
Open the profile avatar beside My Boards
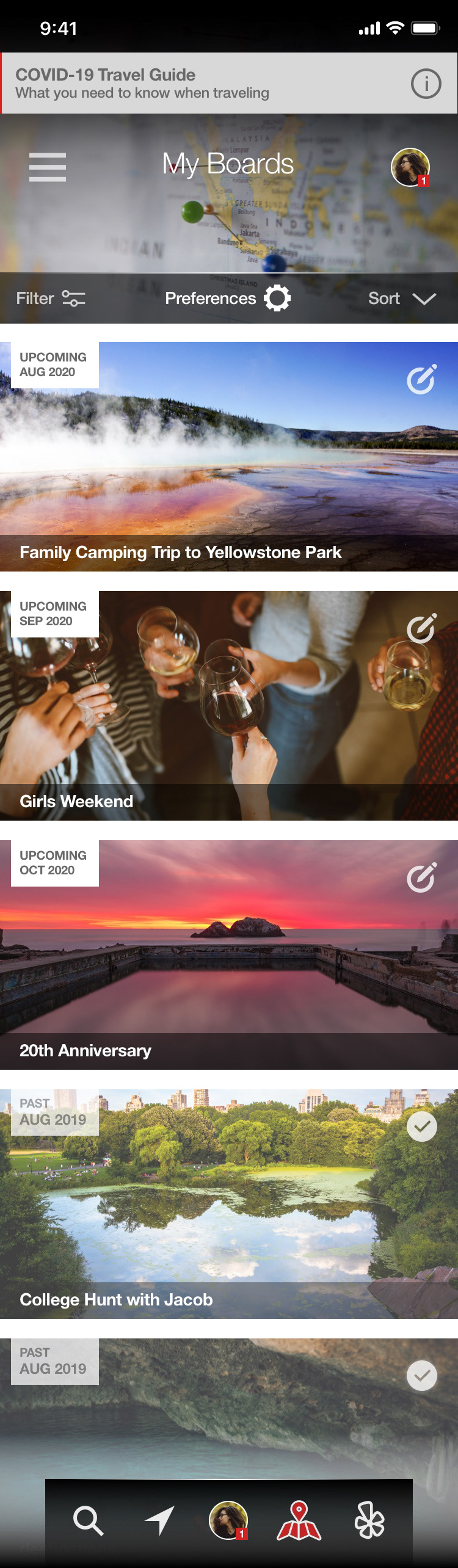410,167
